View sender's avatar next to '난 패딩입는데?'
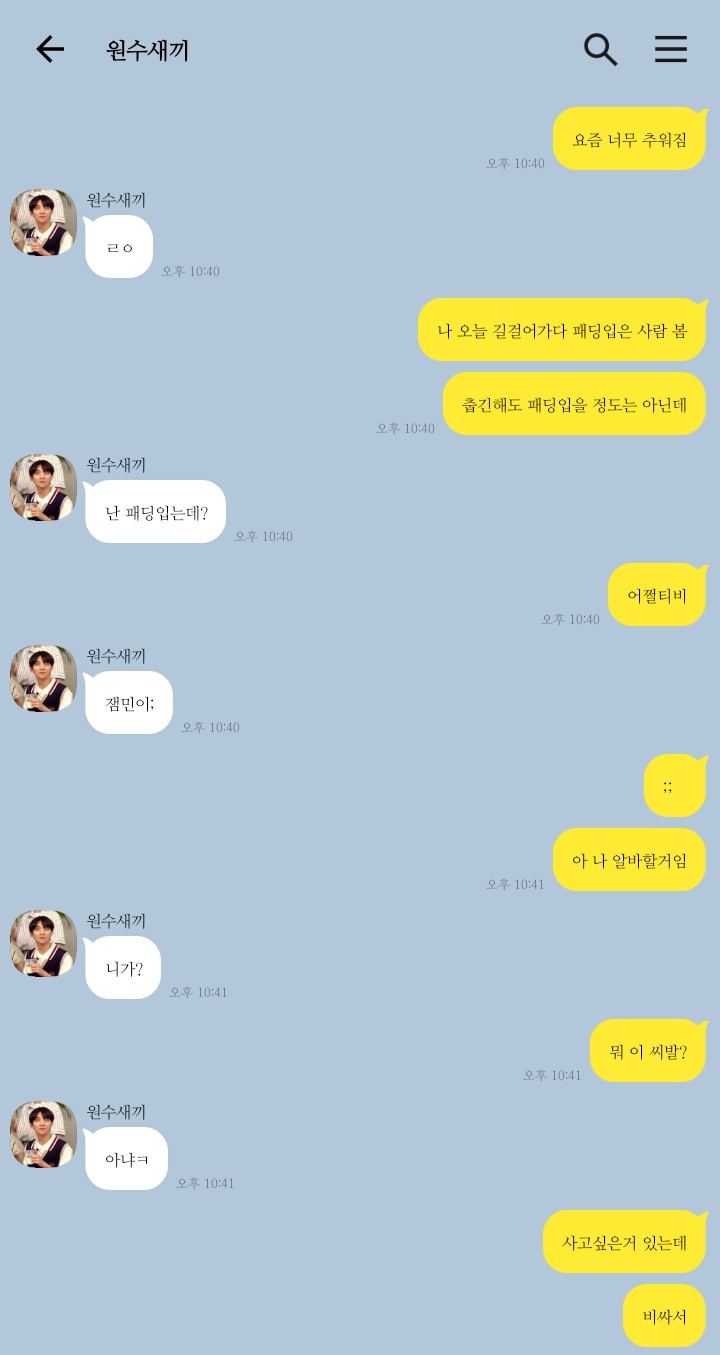This screenshot has width=720, height=1355. [44, 488]
